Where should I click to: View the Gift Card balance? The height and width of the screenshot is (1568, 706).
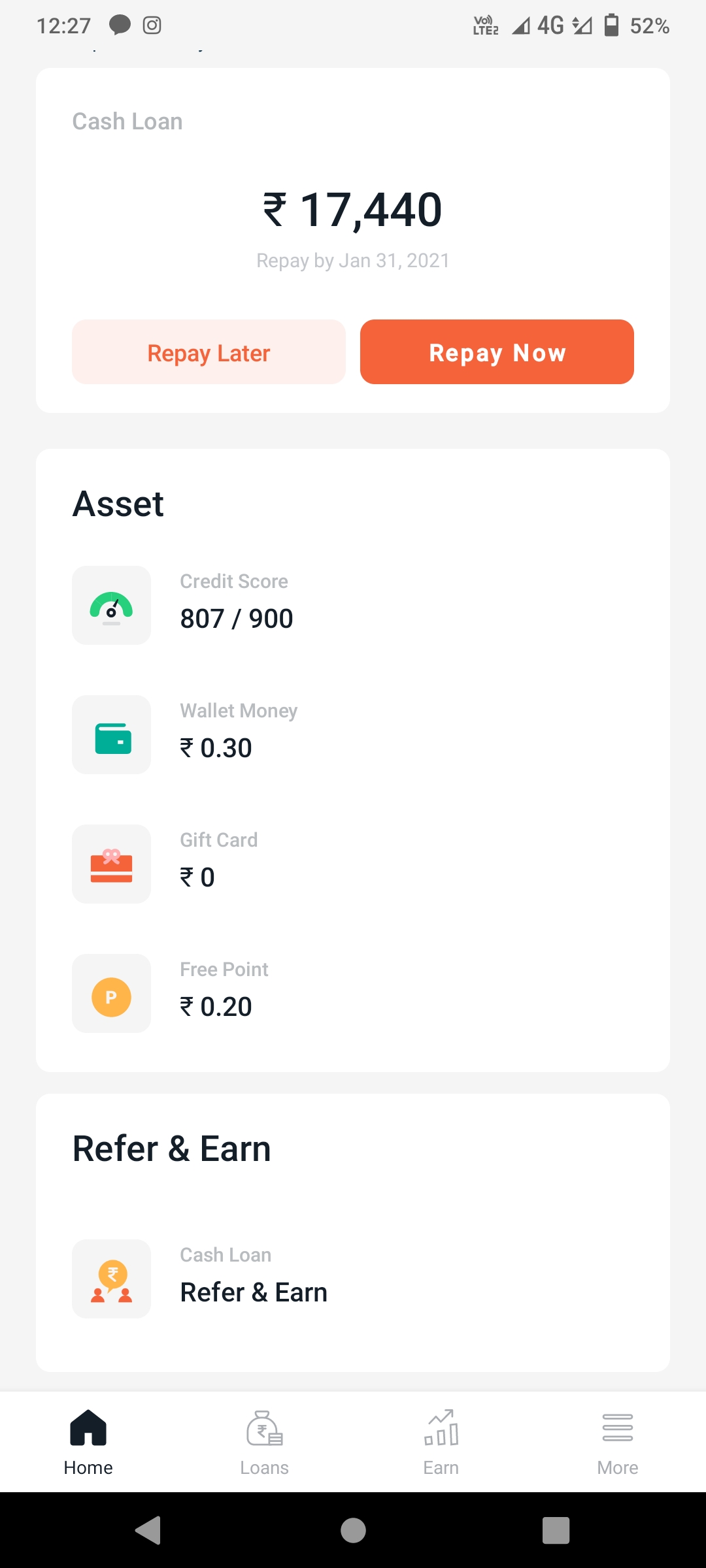[x=353, y=864]
